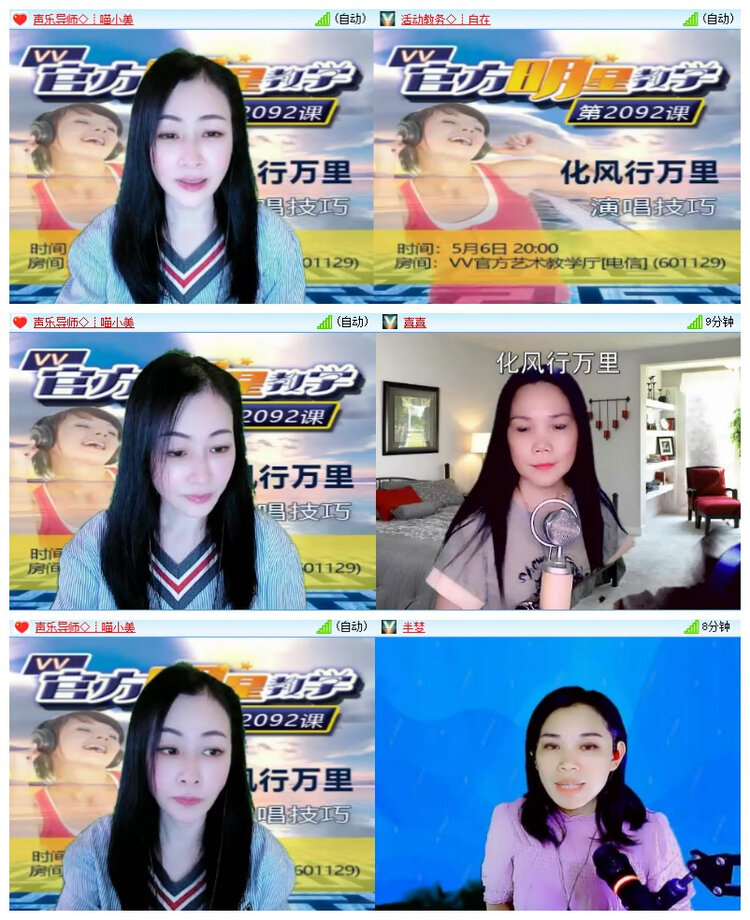Screen dimensions: 750x920
Task: Click the heart icon on the middle-left panel header
Action: pos(18,322)
